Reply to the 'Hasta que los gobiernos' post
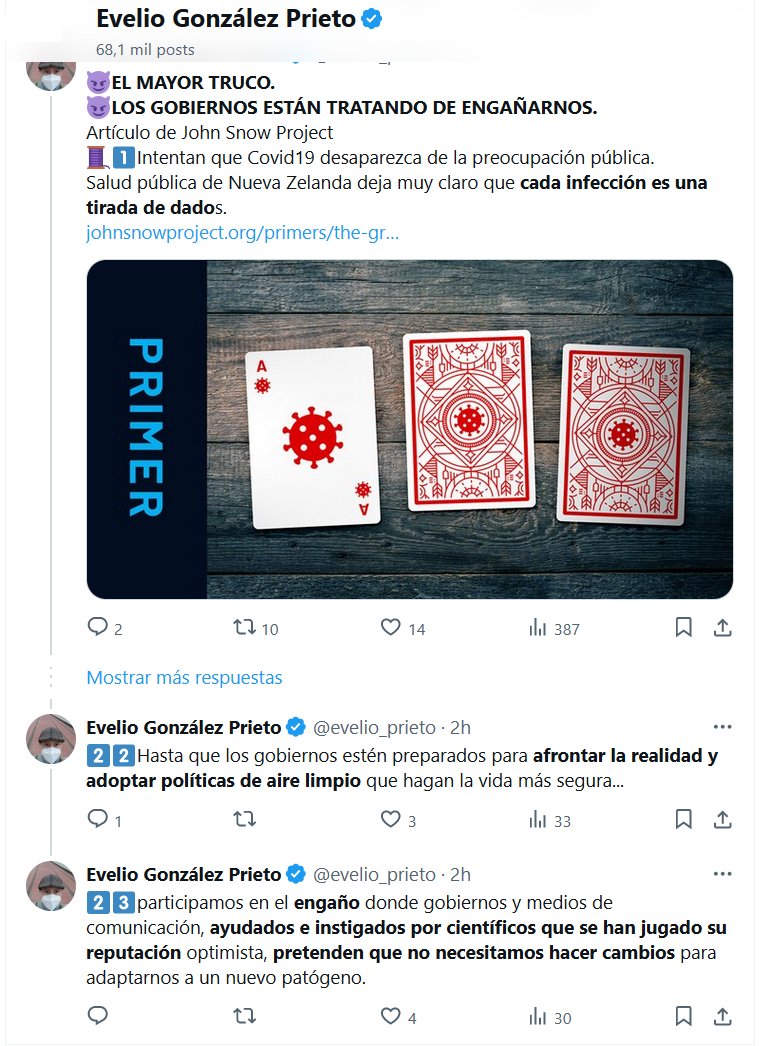The image size is (766, 1046). pos(98,820)
